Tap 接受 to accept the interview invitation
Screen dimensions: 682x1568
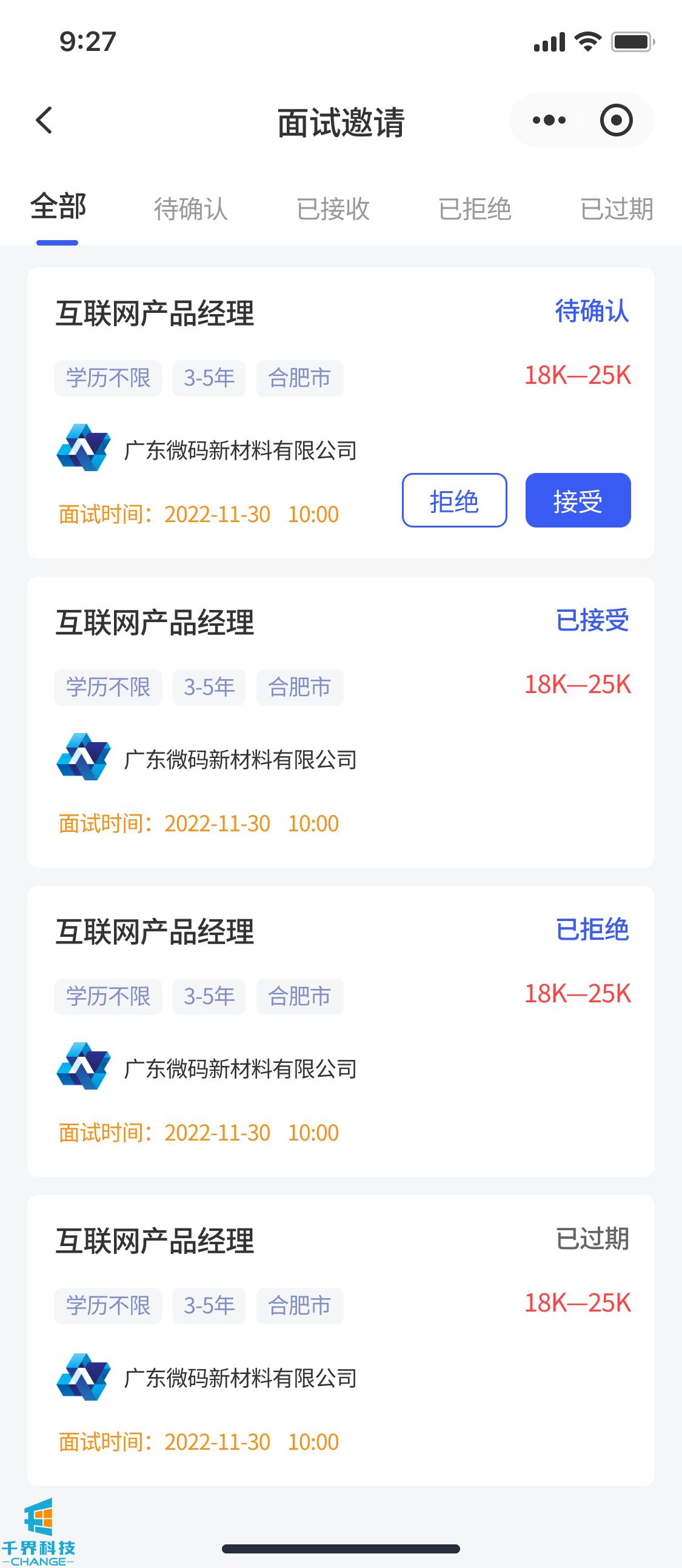(577, 500)
